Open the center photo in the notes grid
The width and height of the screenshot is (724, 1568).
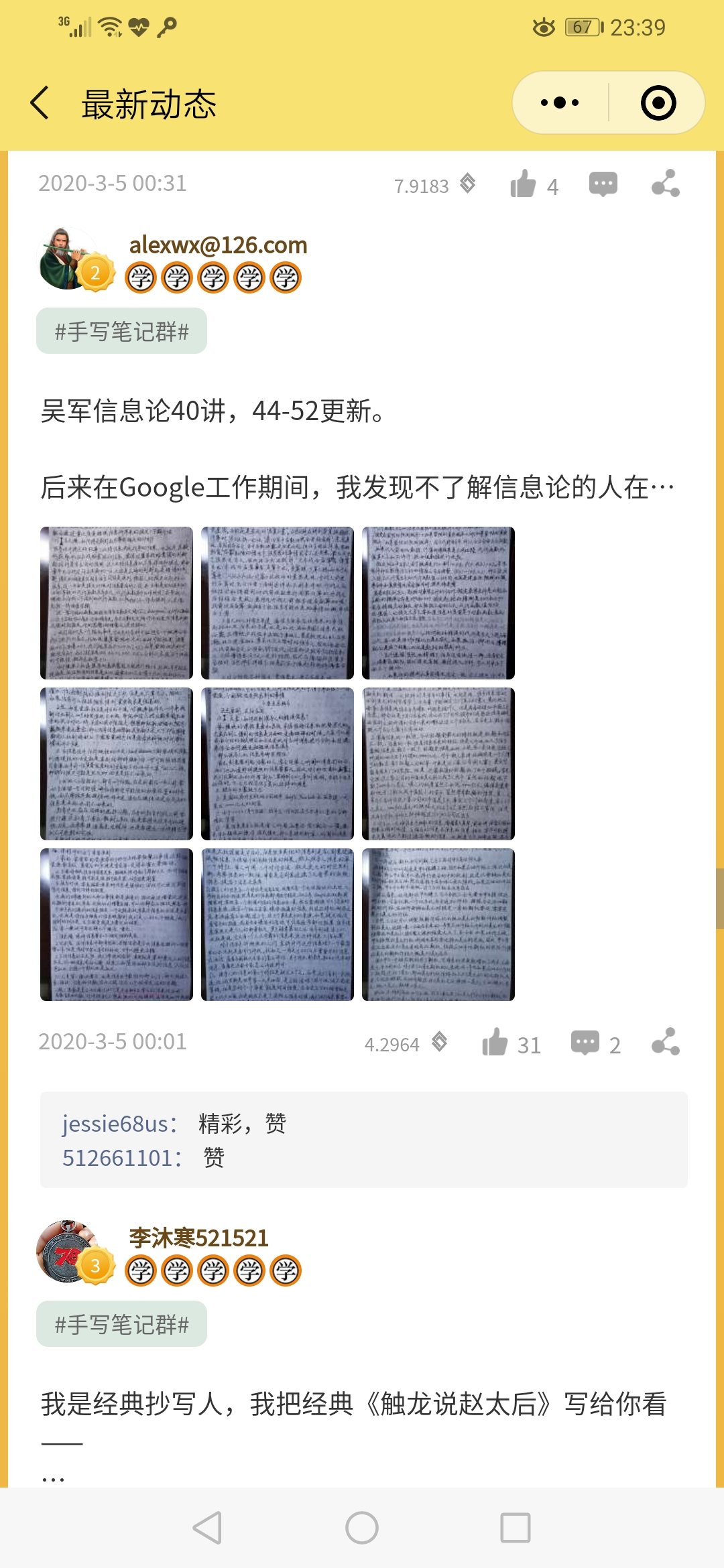pos(278,764)
